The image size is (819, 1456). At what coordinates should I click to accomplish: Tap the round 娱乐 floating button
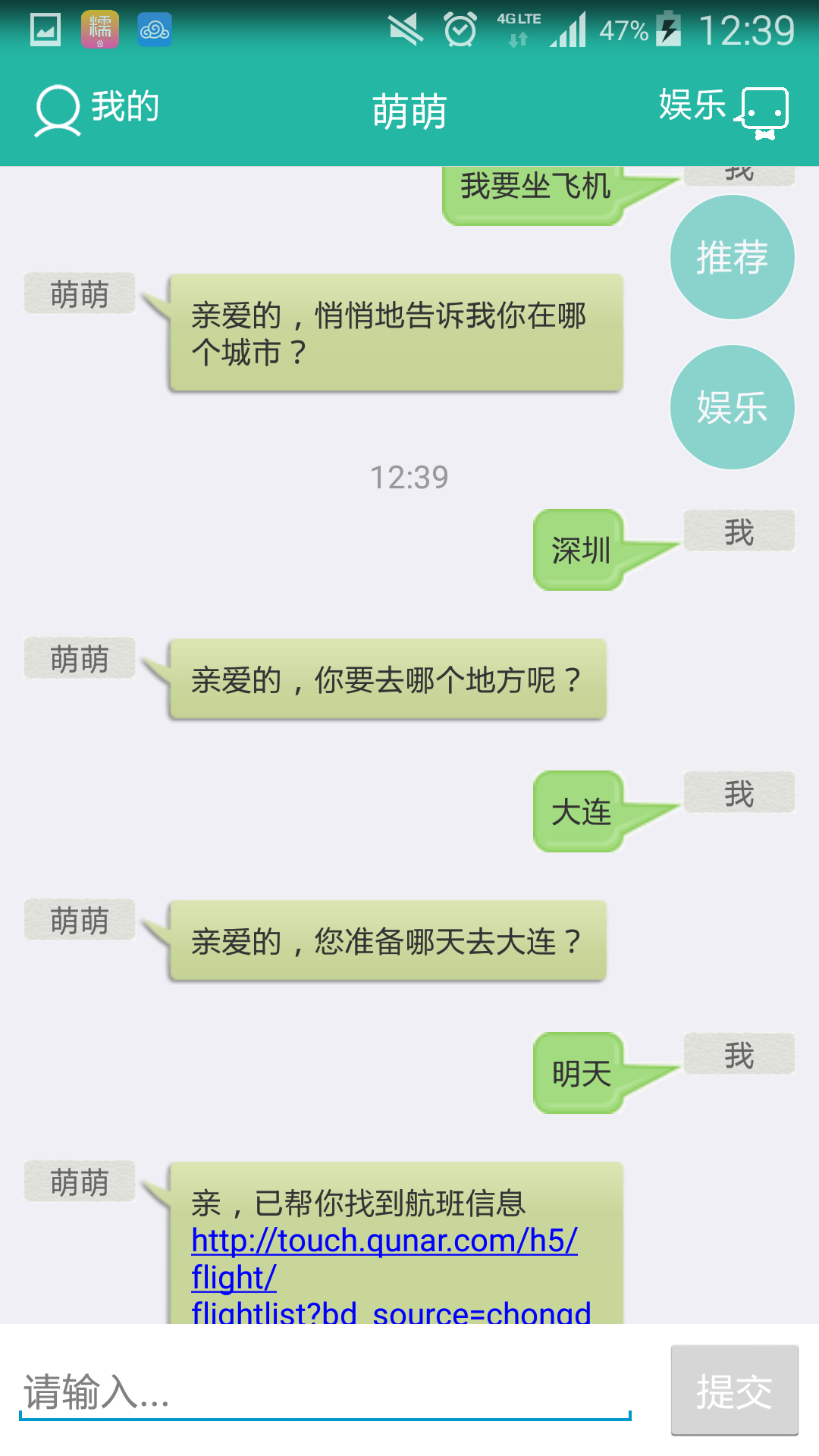tap(732, 407)
